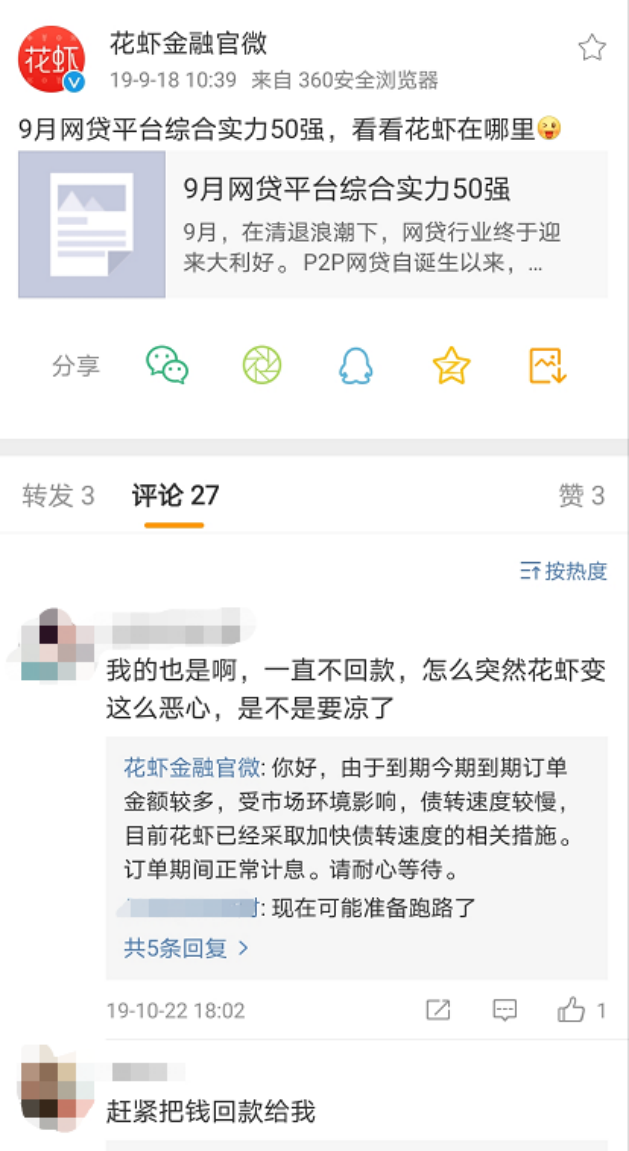This screenshot has width=629, height=1151.
Task: Sort comments using 按热度
Action: 564,571
